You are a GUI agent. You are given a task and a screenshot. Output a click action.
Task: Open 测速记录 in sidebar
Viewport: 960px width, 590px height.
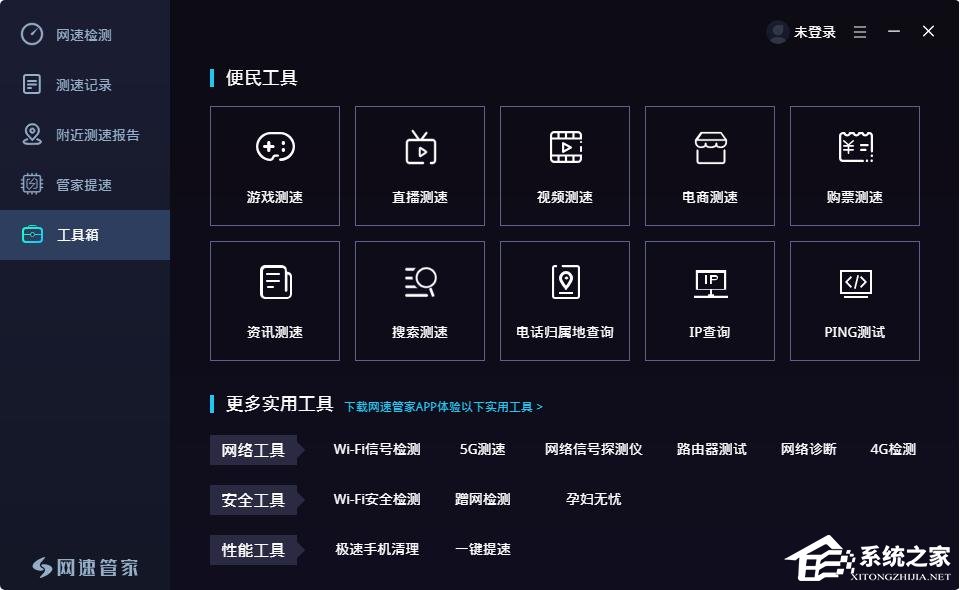(x=84, y=85)
